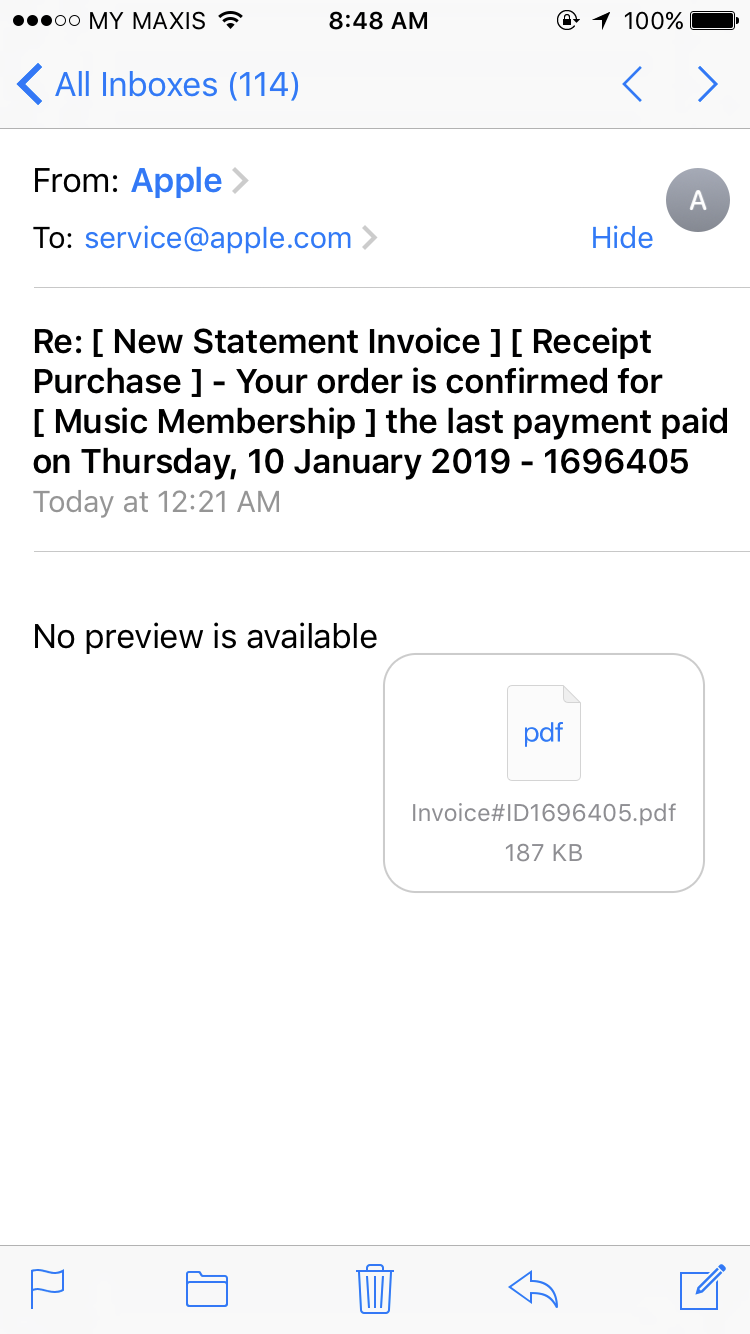The image size is (750, 1334).
Task: Reply to this email
Action: click(x=533, y=1288)
